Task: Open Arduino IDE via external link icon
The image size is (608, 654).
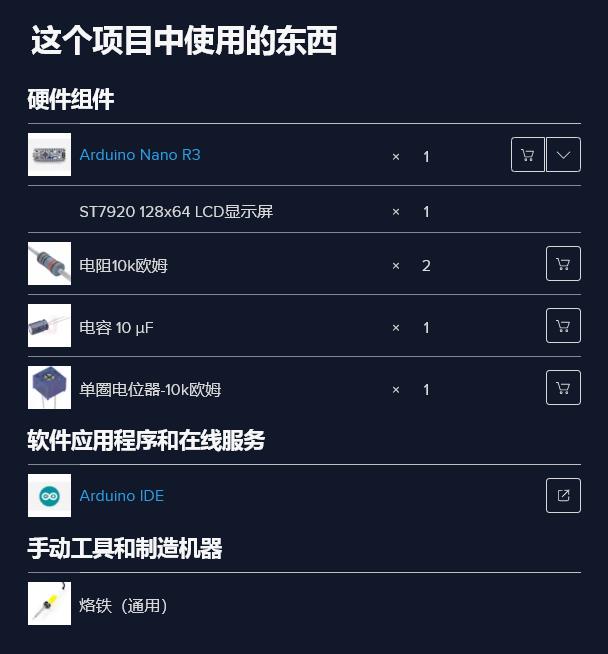Action: click(563, 495)
